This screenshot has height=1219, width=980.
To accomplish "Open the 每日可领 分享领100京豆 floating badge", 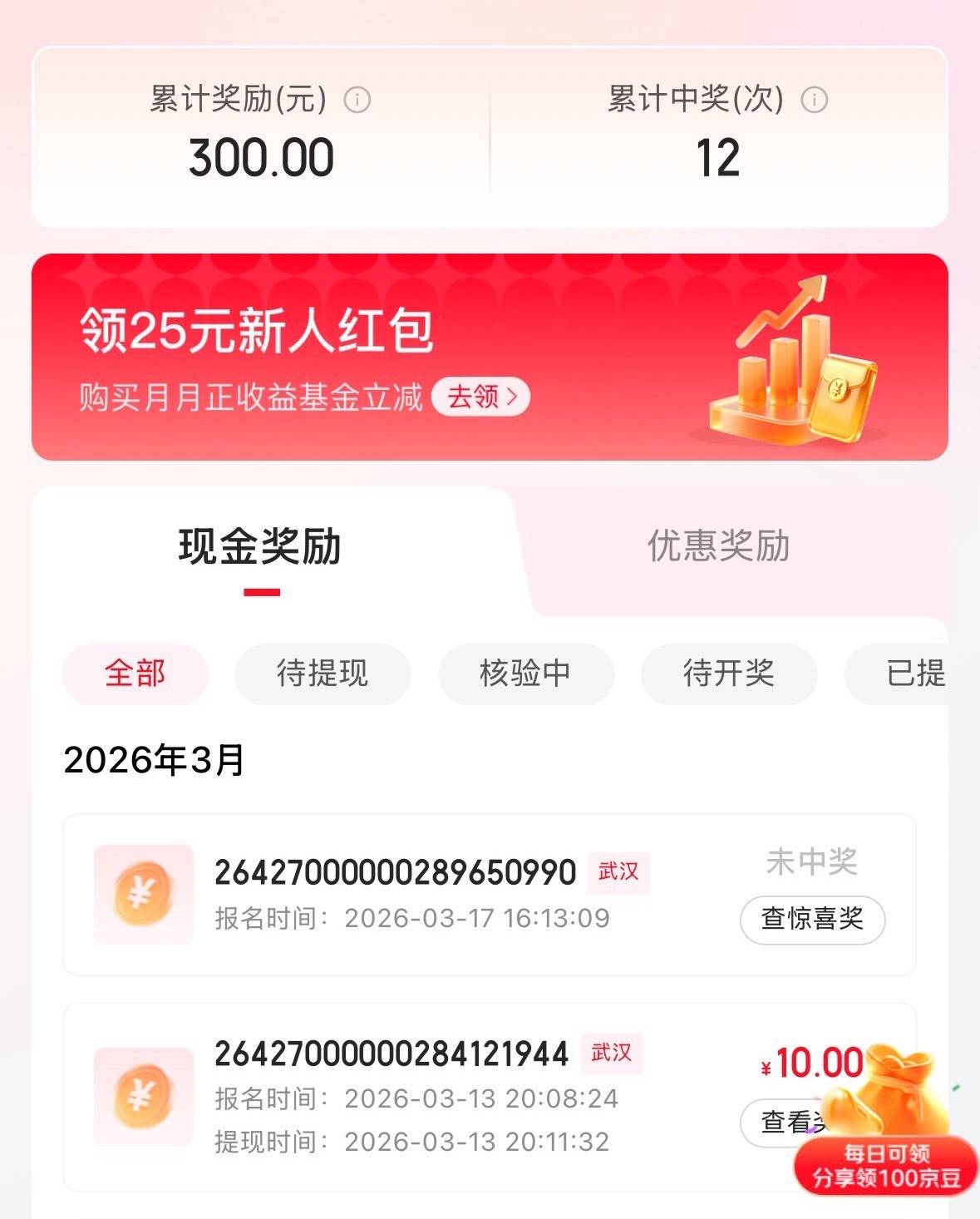I will (886, 1164).
